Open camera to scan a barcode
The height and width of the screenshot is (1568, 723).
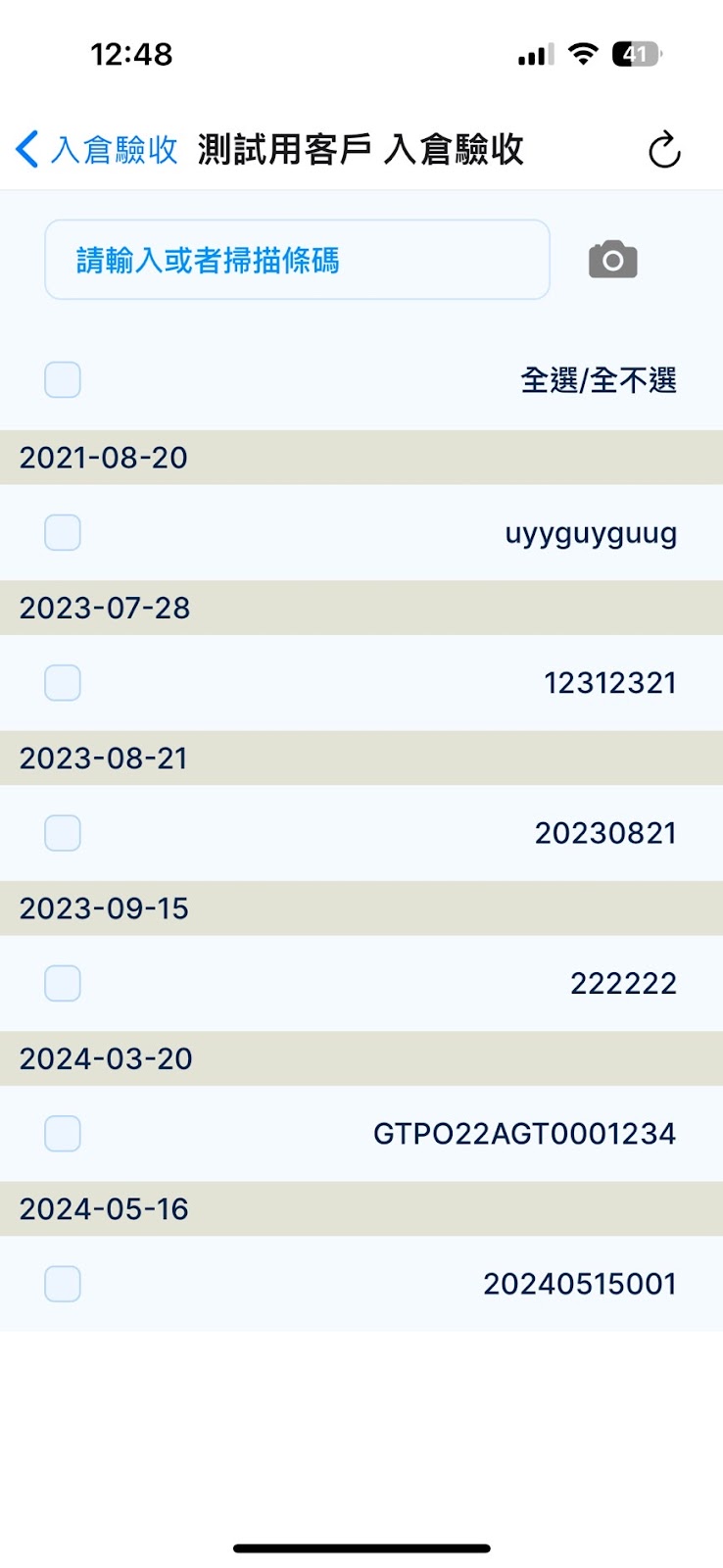[x=613, y=260]
